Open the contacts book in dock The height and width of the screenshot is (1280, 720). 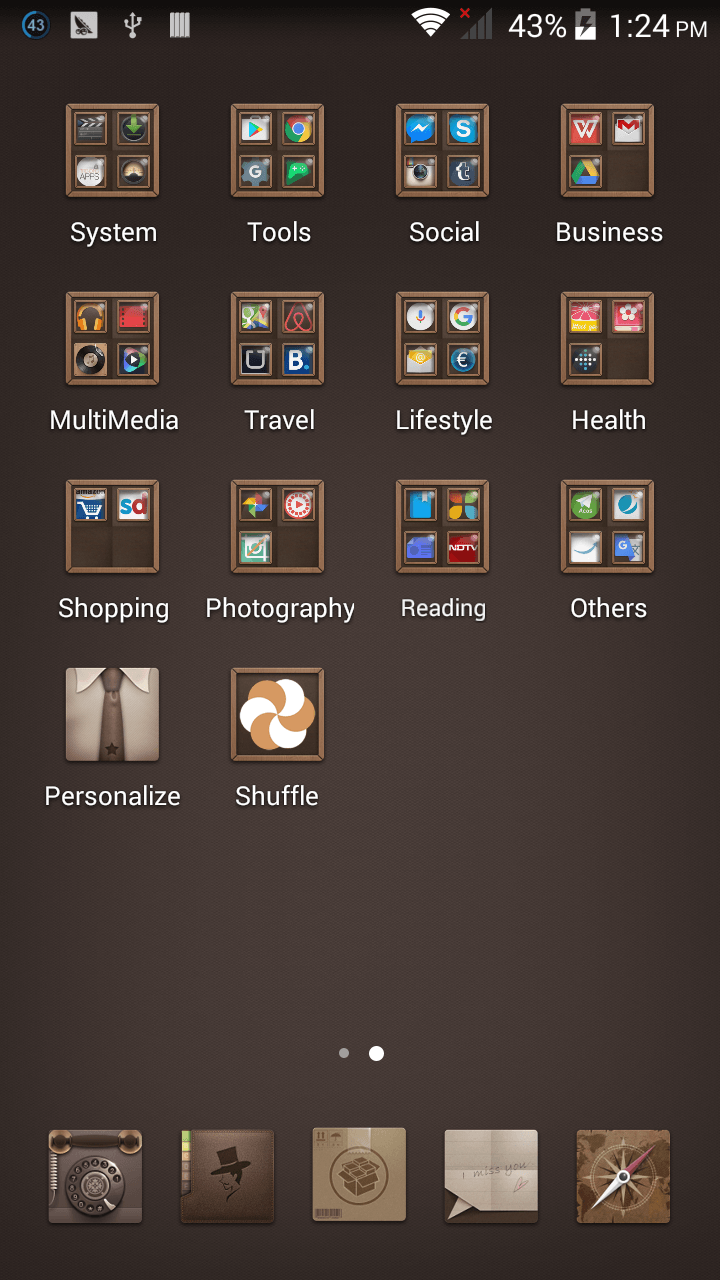click(x=227, y=1176)
